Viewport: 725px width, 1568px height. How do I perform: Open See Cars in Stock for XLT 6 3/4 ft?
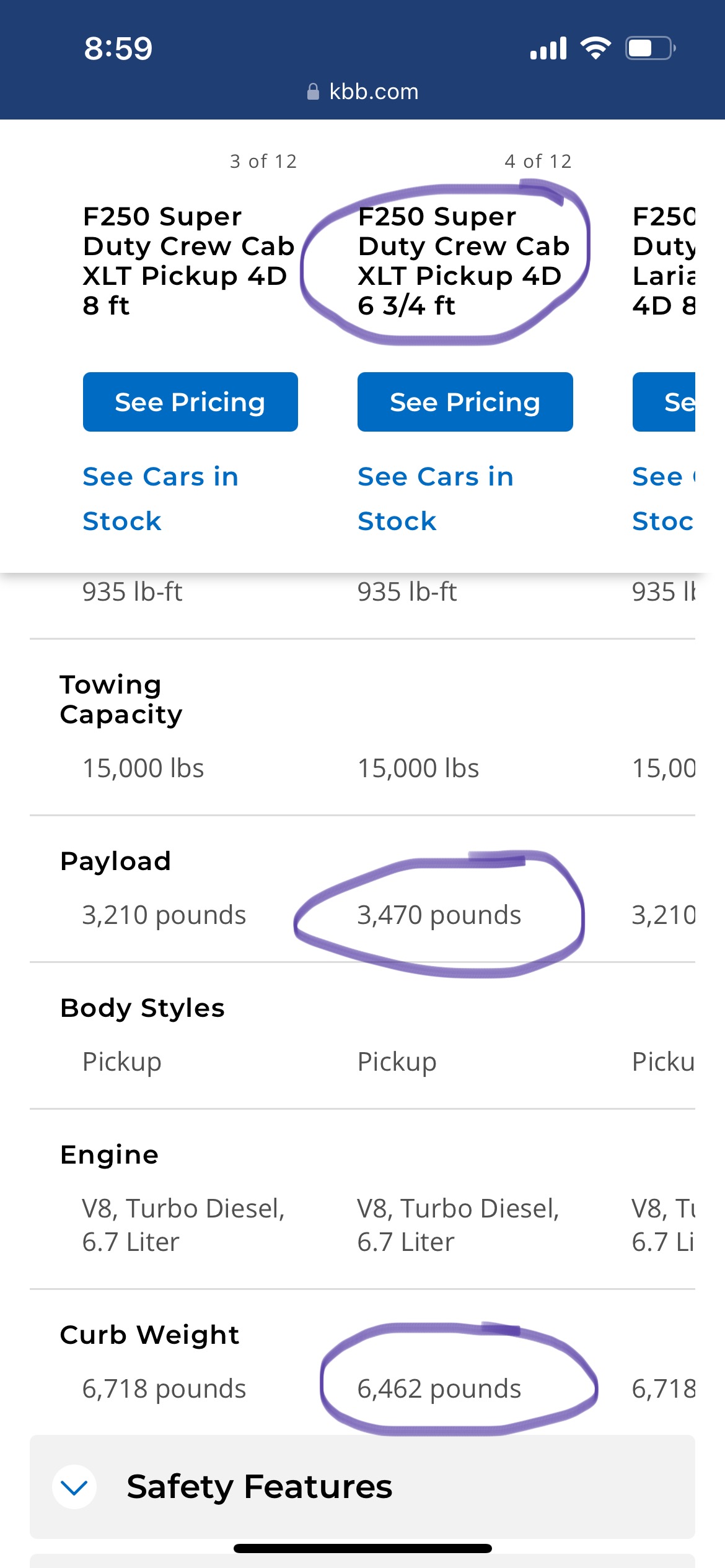[436, 499]
